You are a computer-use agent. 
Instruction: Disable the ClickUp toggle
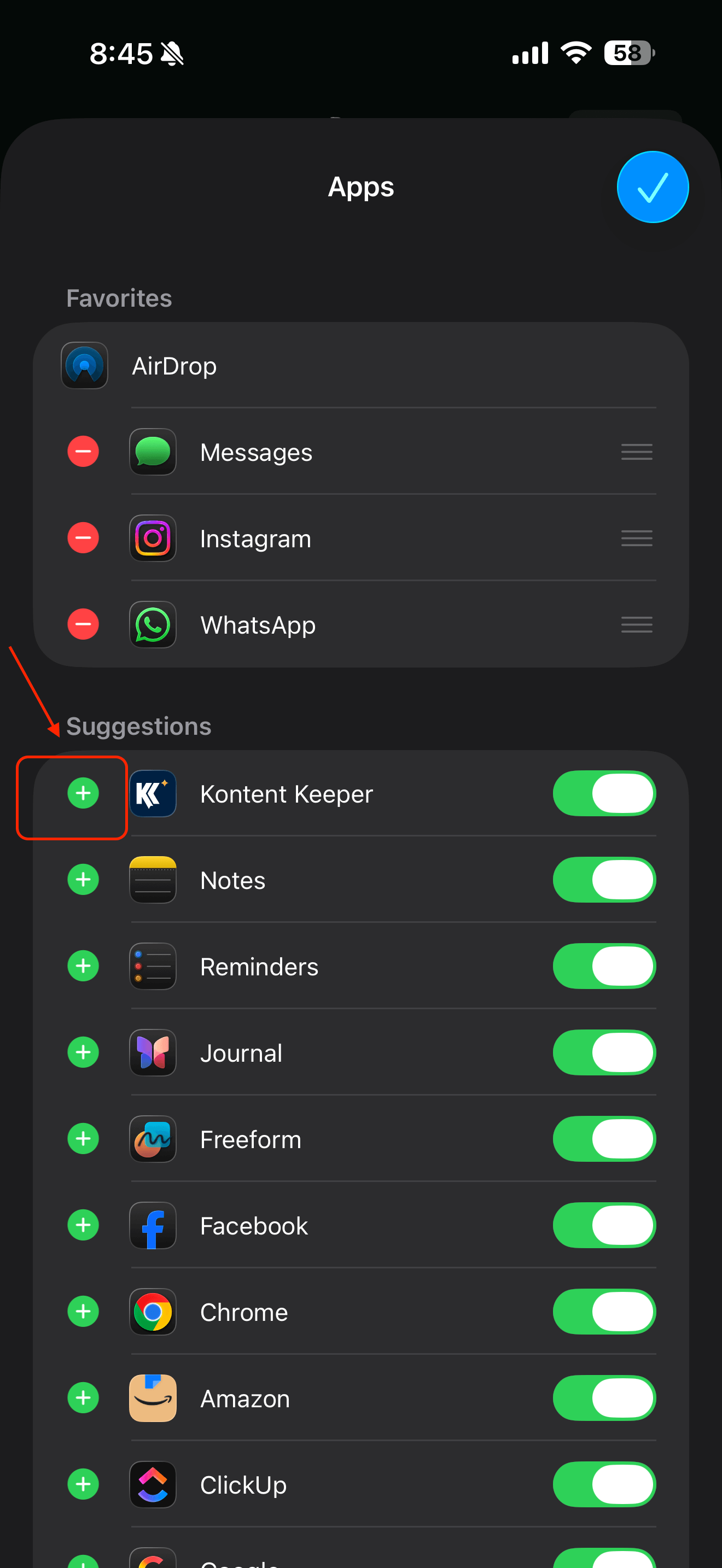[604, 1484]
